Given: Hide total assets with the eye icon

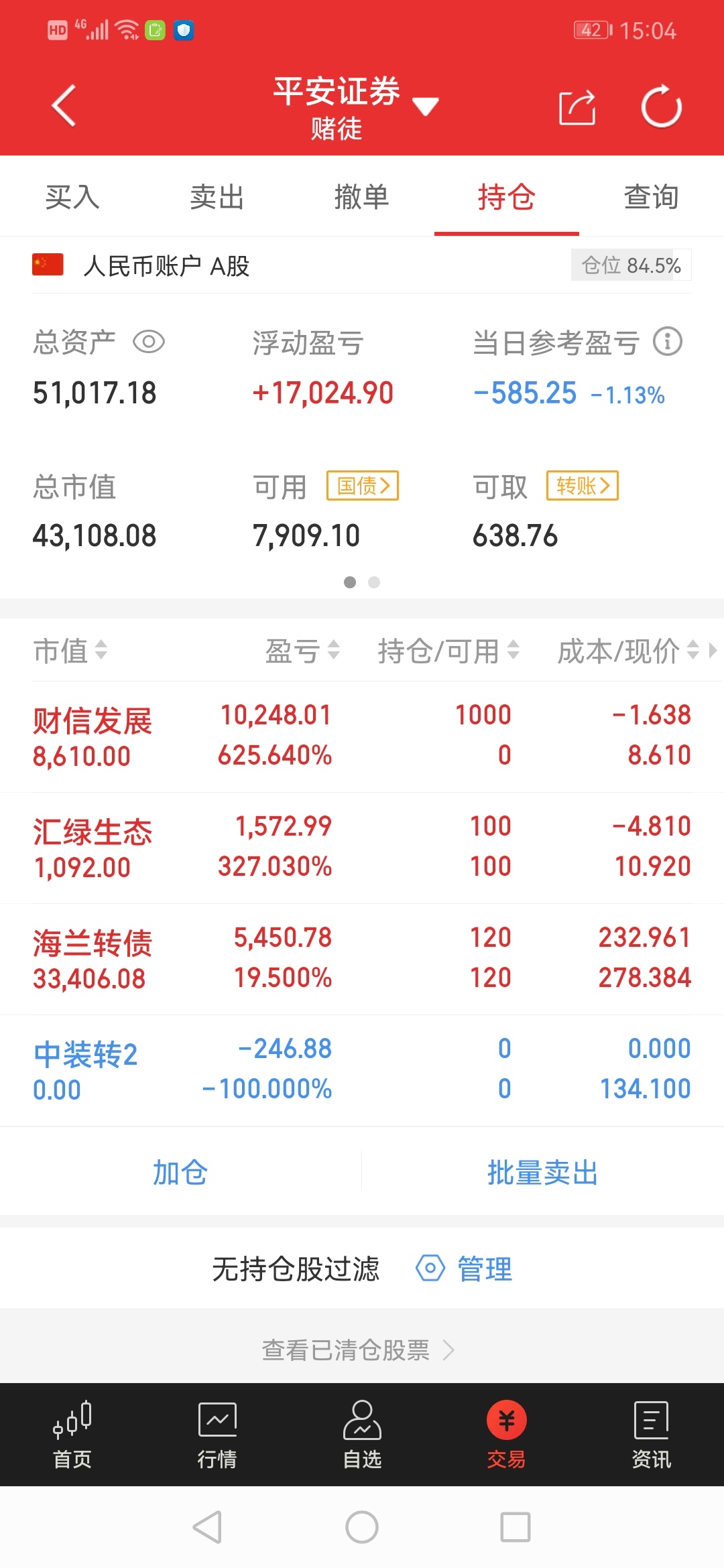Looking at the screenshot, I should (x=149, y=342).
